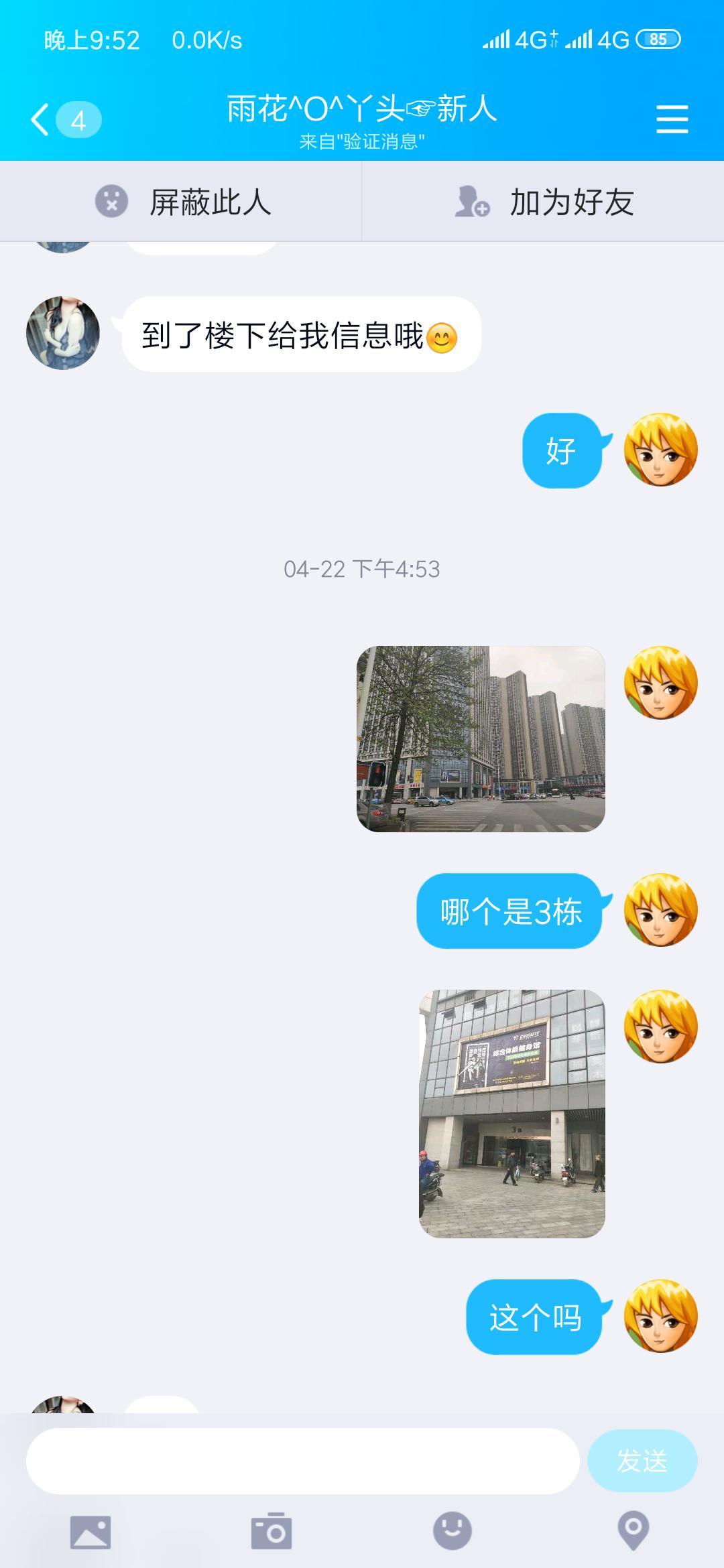
Task: Open the emoji panel
Action: pyautogui.click(x=452, y=1532)
